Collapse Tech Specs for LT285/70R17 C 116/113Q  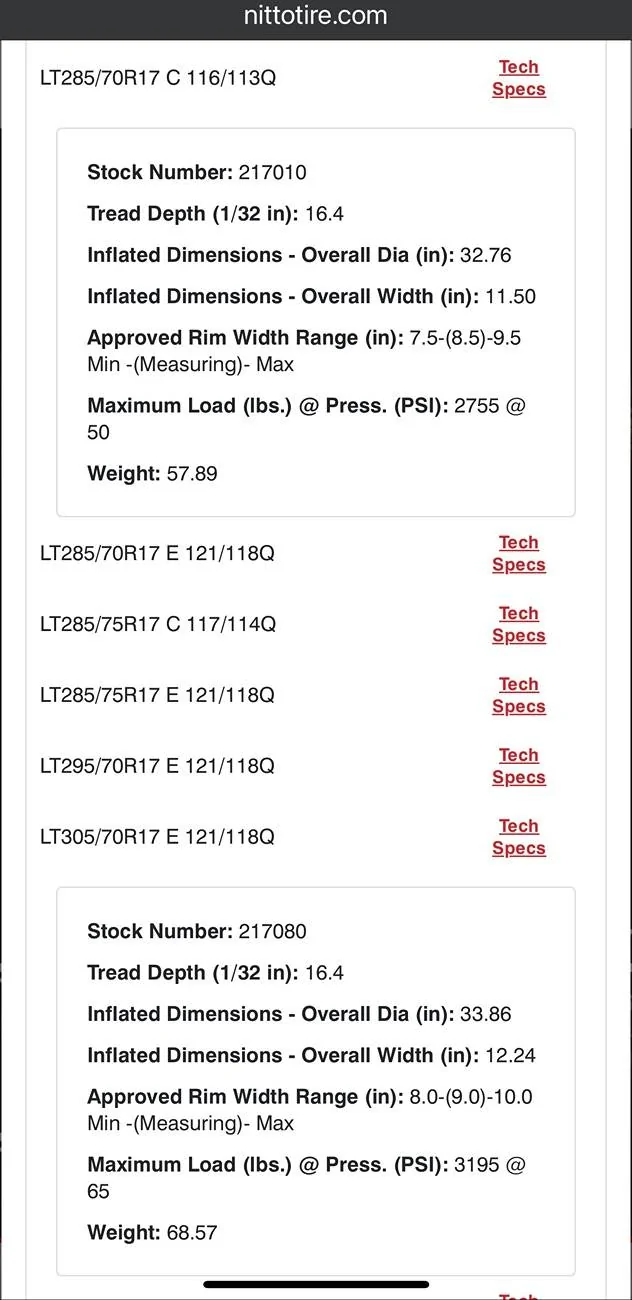pyautogui.click(x=519, y=78)
